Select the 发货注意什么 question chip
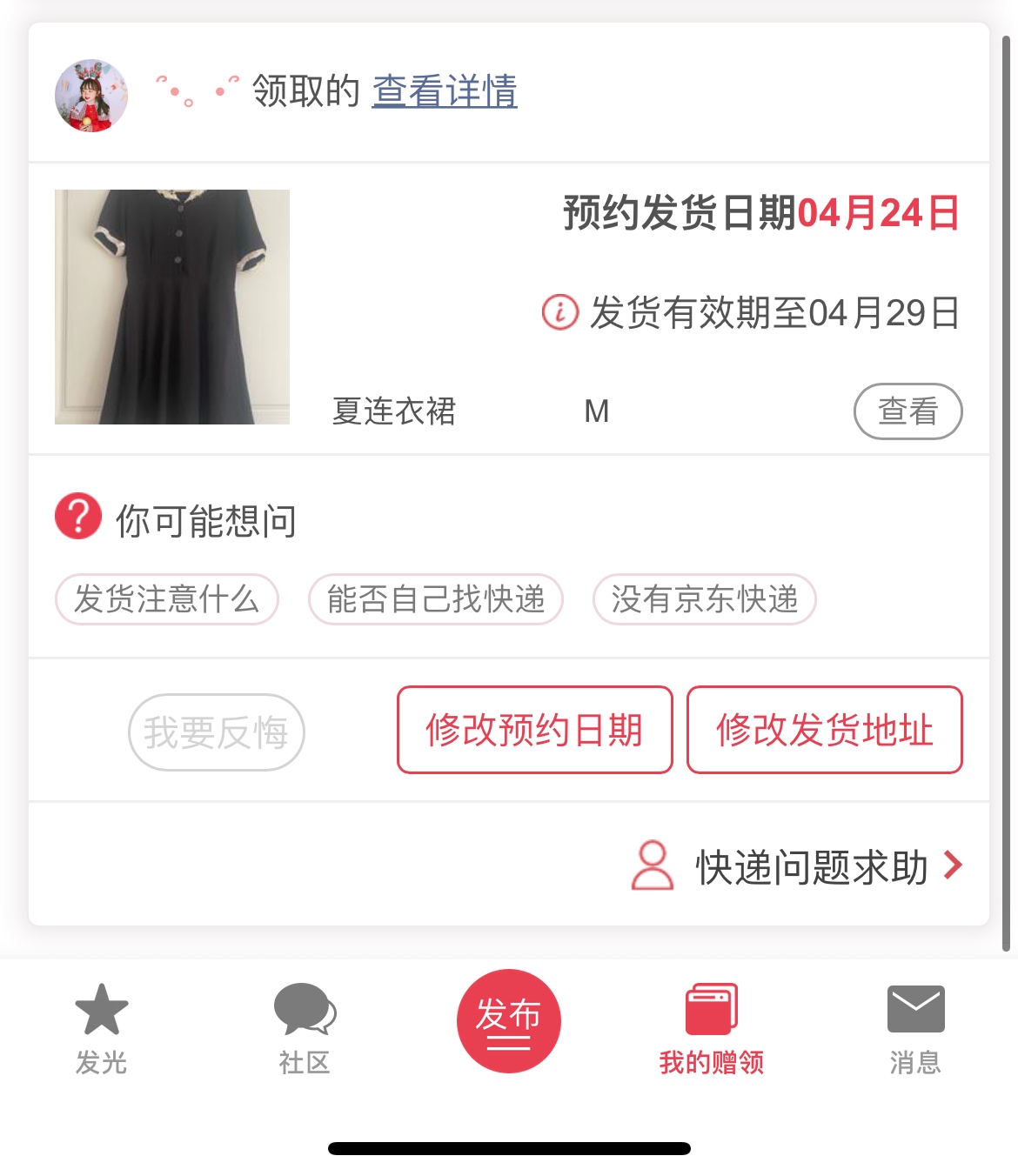Screen dimensions: 1018x1176 166,599
